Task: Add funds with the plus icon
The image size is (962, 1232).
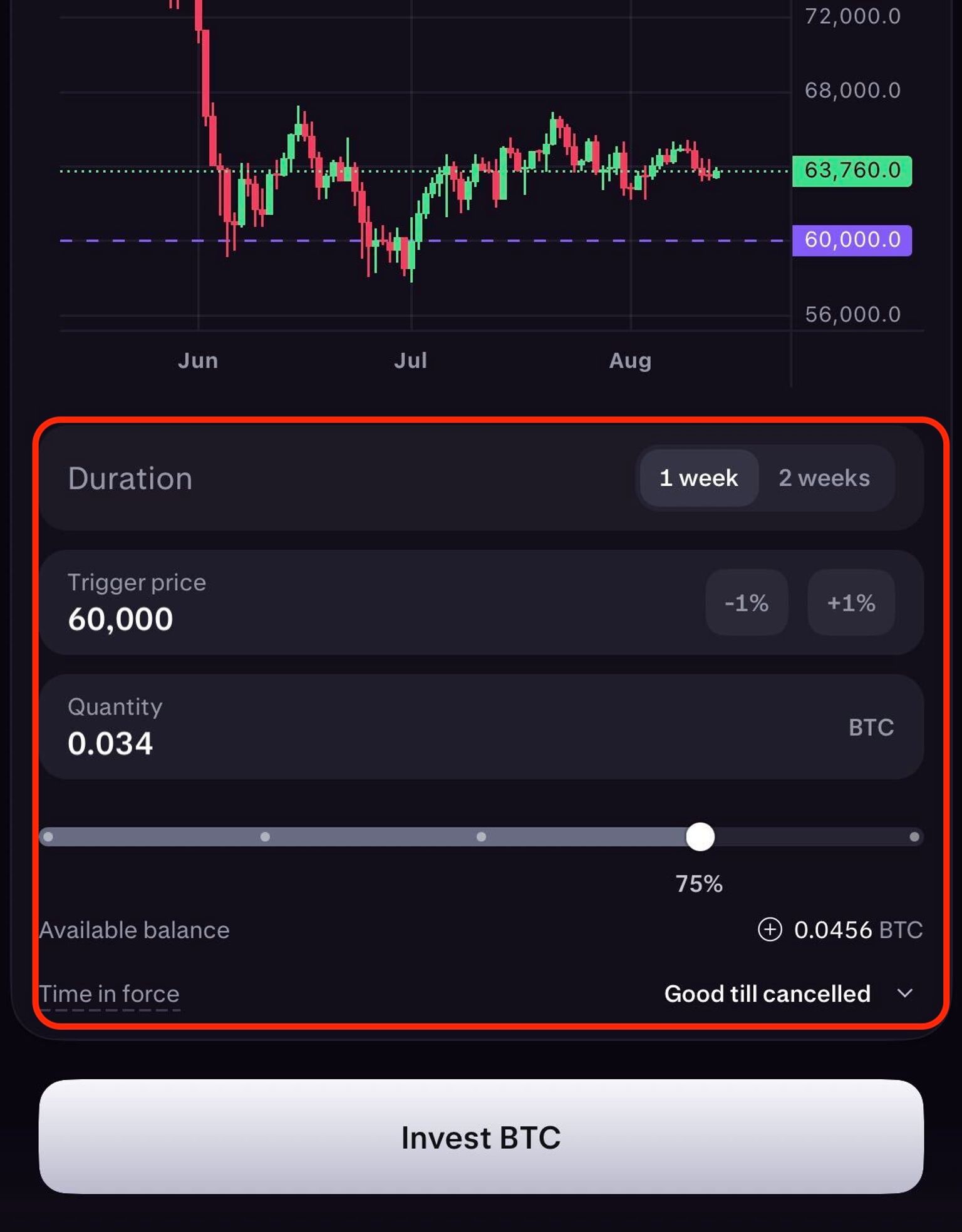Action: point(770,930)
